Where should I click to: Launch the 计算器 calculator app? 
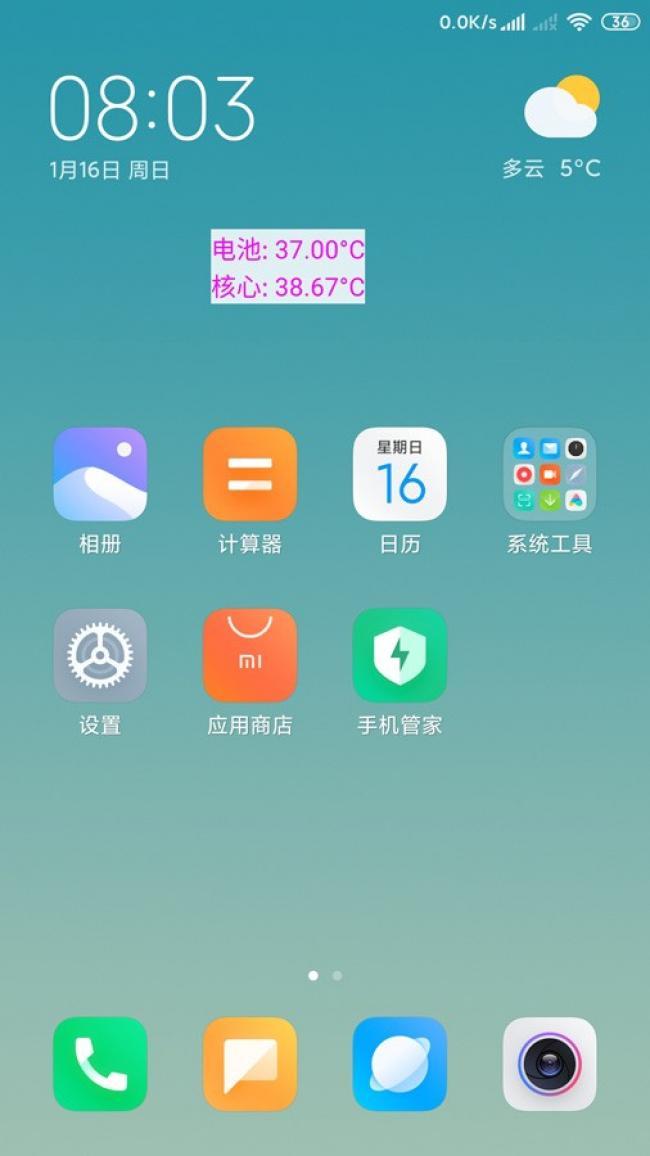250,475
